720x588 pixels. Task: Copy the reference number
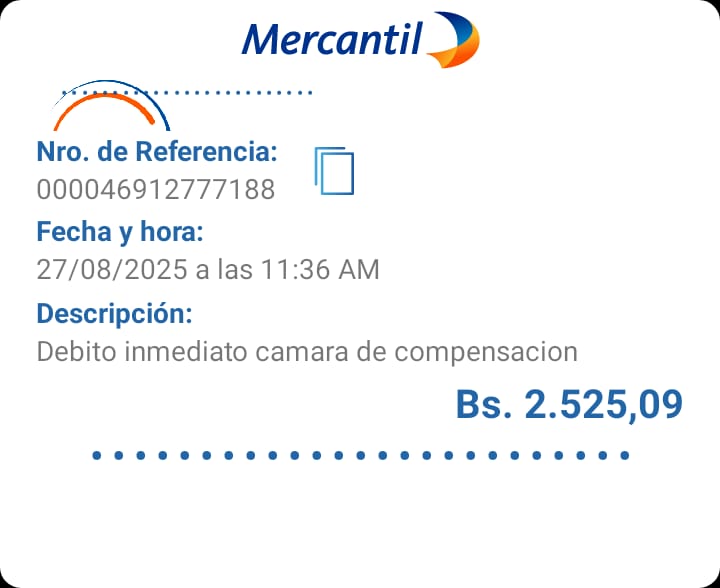[x=334, y=170]
